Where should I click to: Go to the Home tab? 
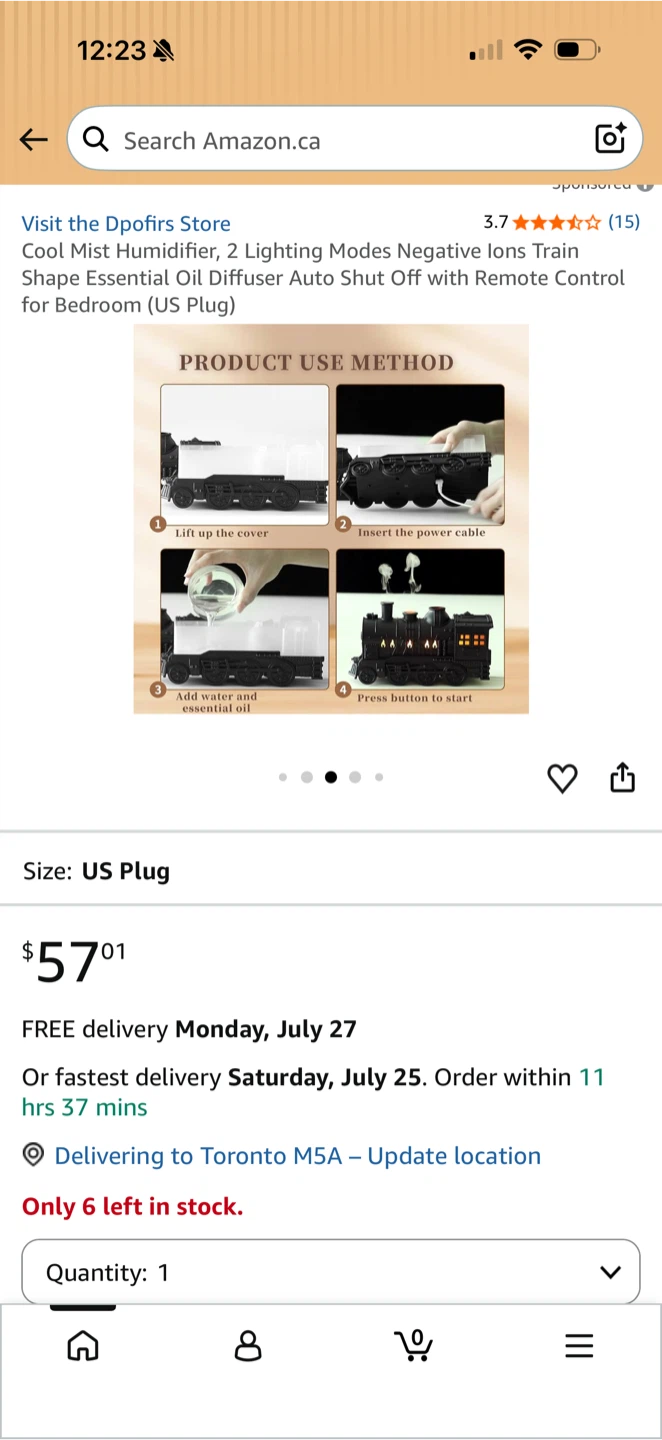83,1346
